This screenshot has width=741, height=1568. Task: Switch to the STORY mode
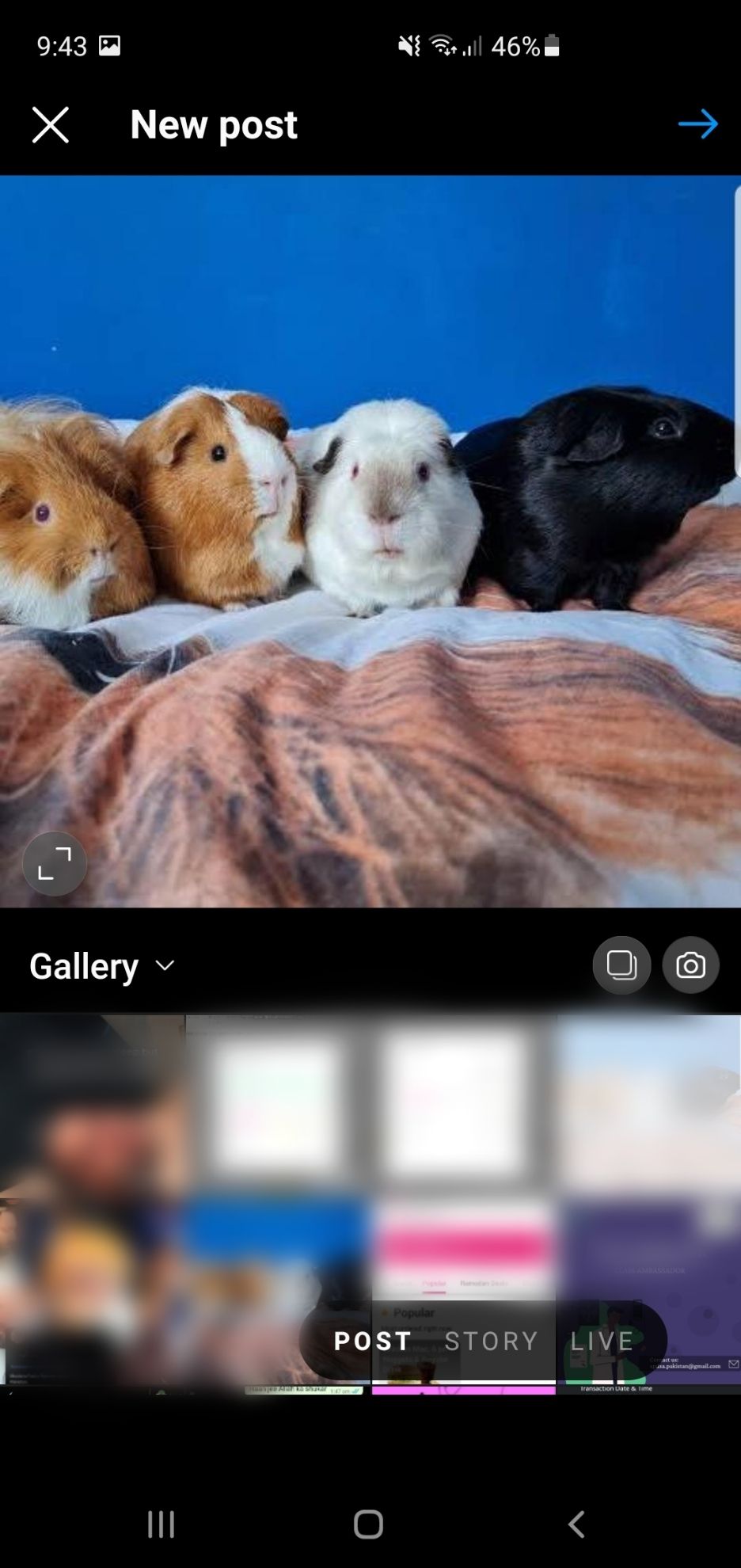click(491, 1341)
